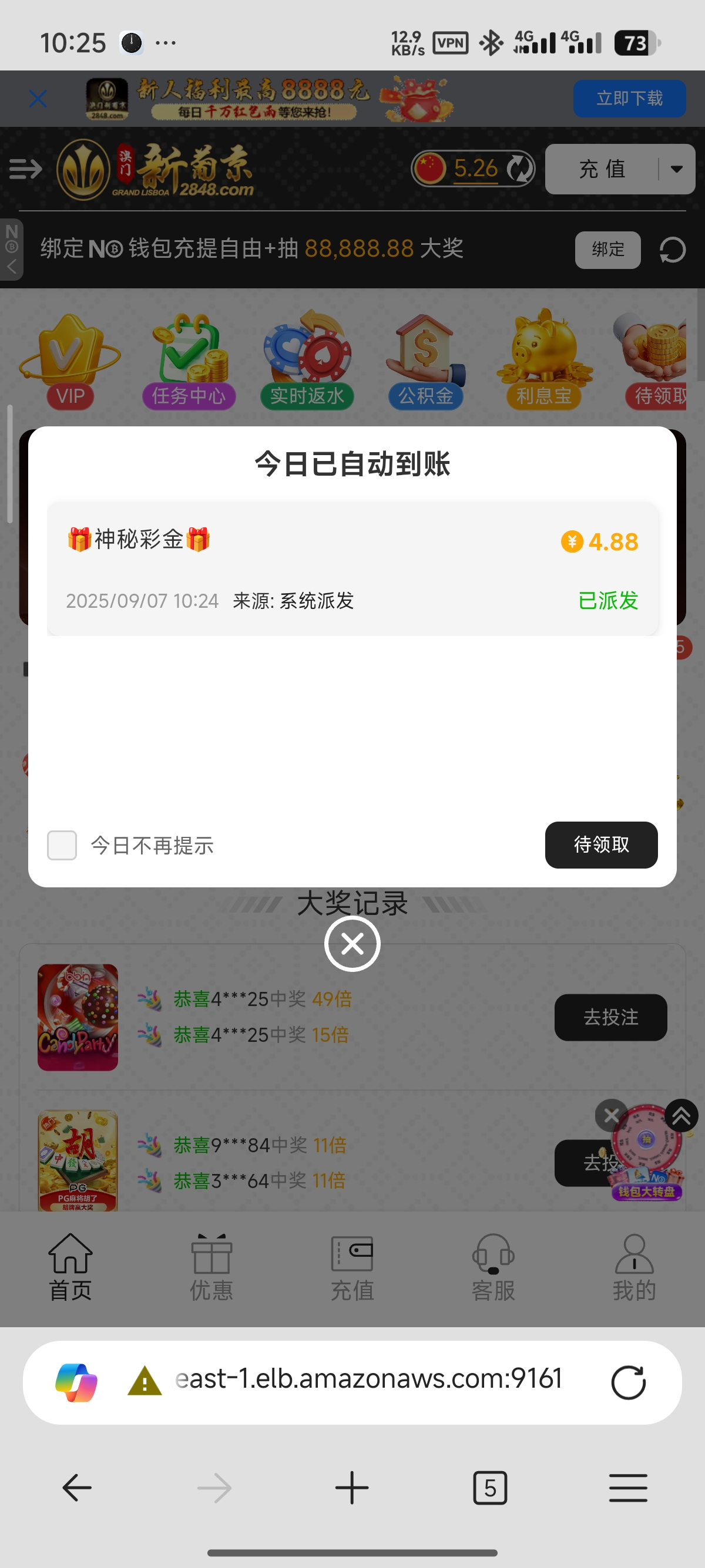Close the dialog with the circular X
705x1568 pixels.
click(x=352, y=944)
